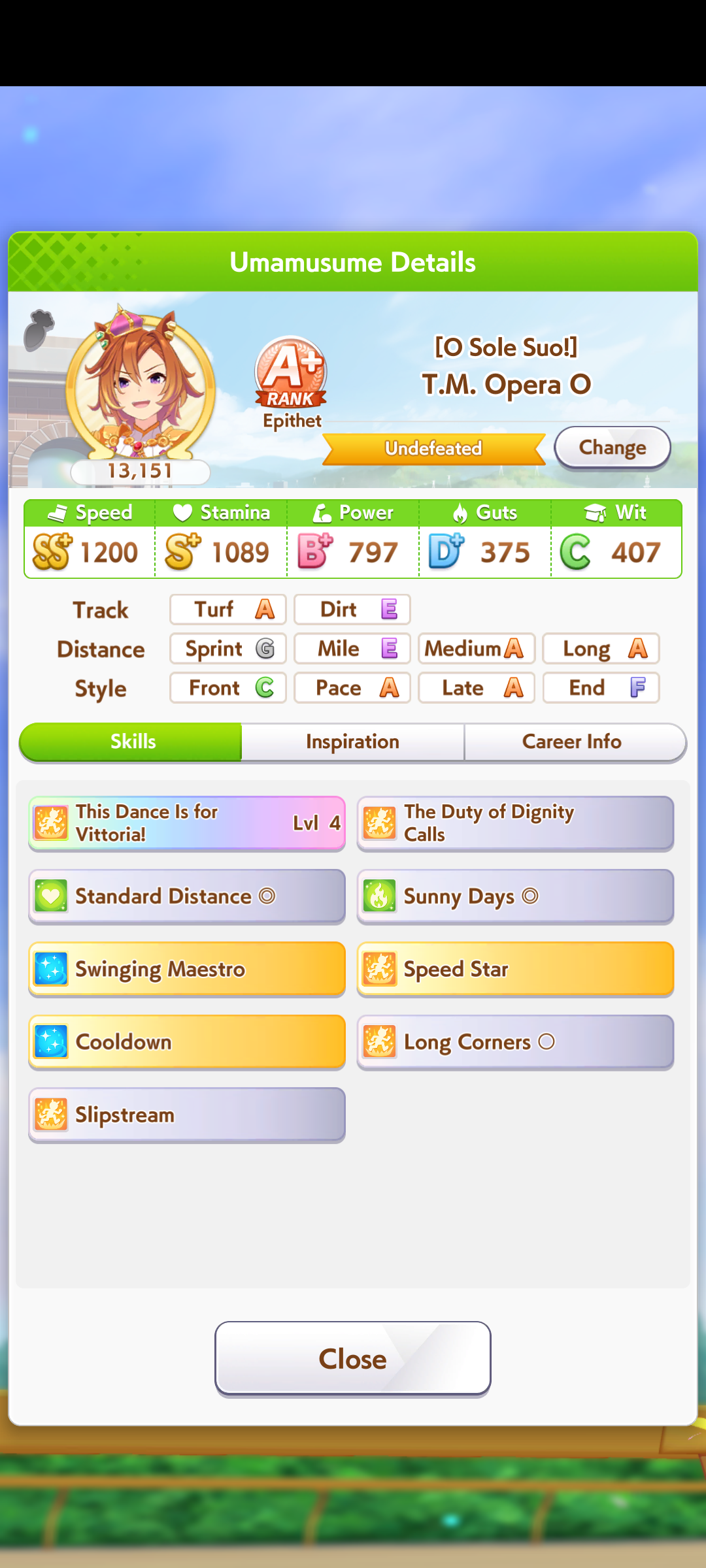This screenshot has width=706, height=1568.
Task: Tap the Speed Star skill
Action: pyautogui.click(x=515, y=970)
